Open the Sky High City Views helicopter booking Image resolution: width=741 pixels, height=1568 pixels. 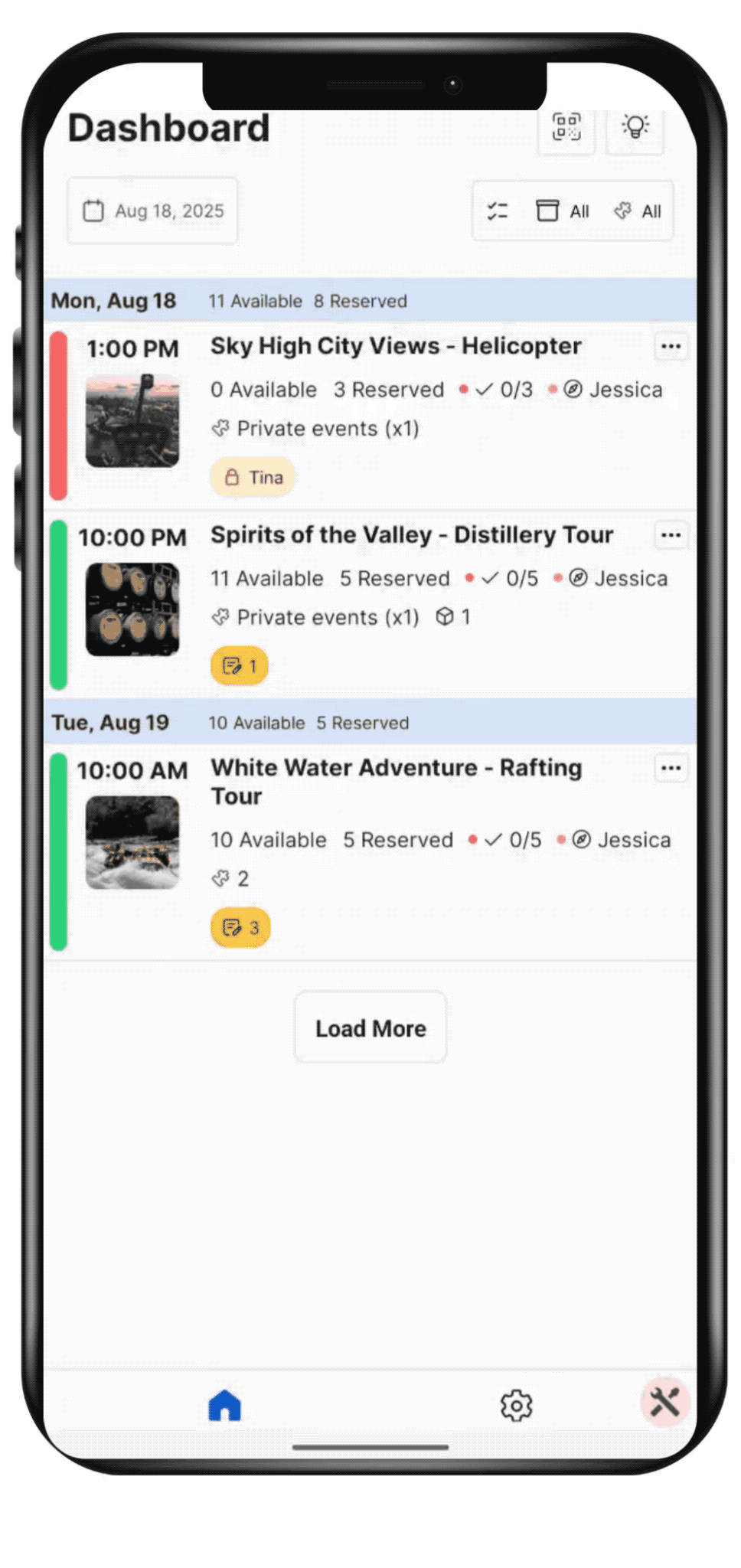coord(396,347)
